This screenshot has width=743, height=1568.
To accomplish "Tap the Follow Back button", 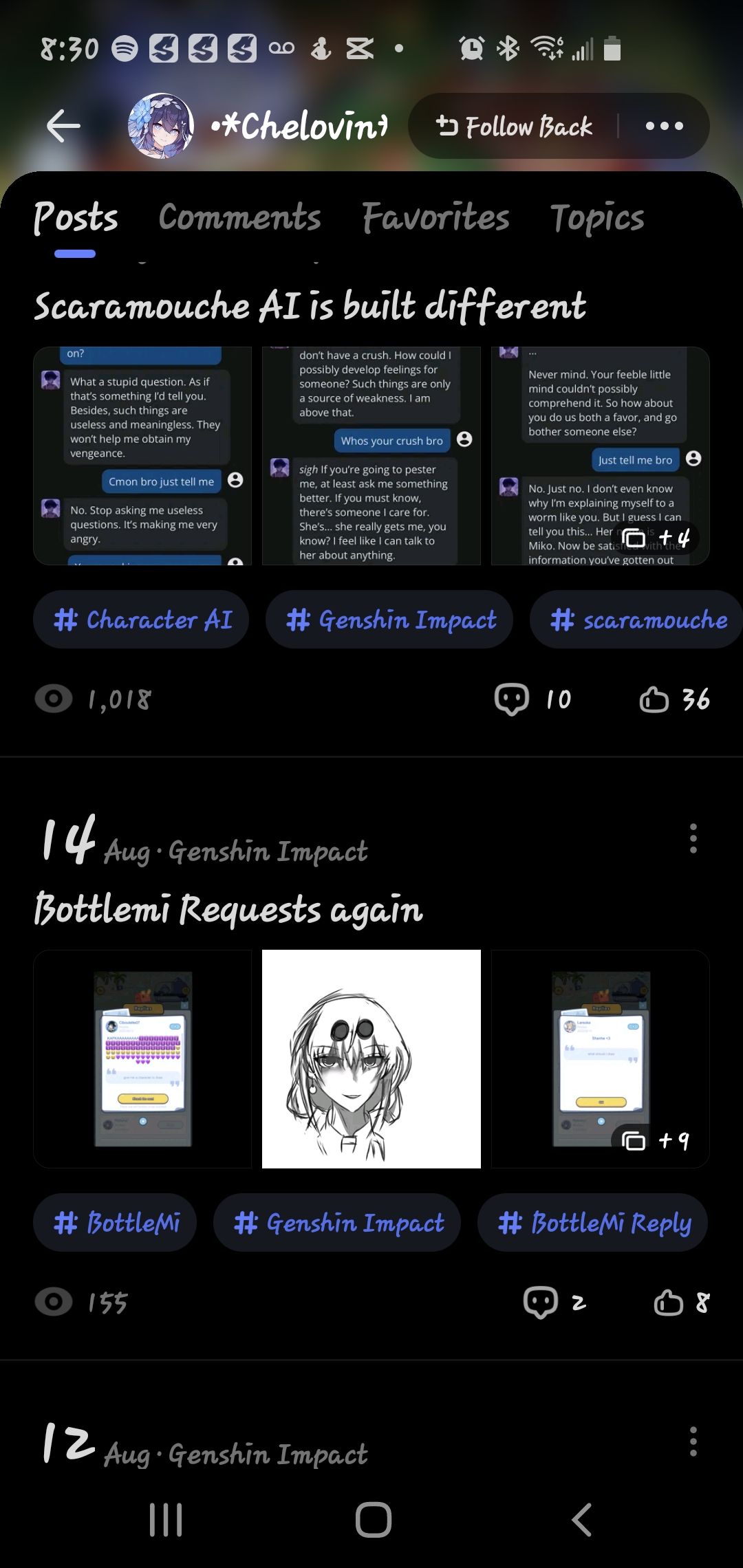I will point(515,127).
